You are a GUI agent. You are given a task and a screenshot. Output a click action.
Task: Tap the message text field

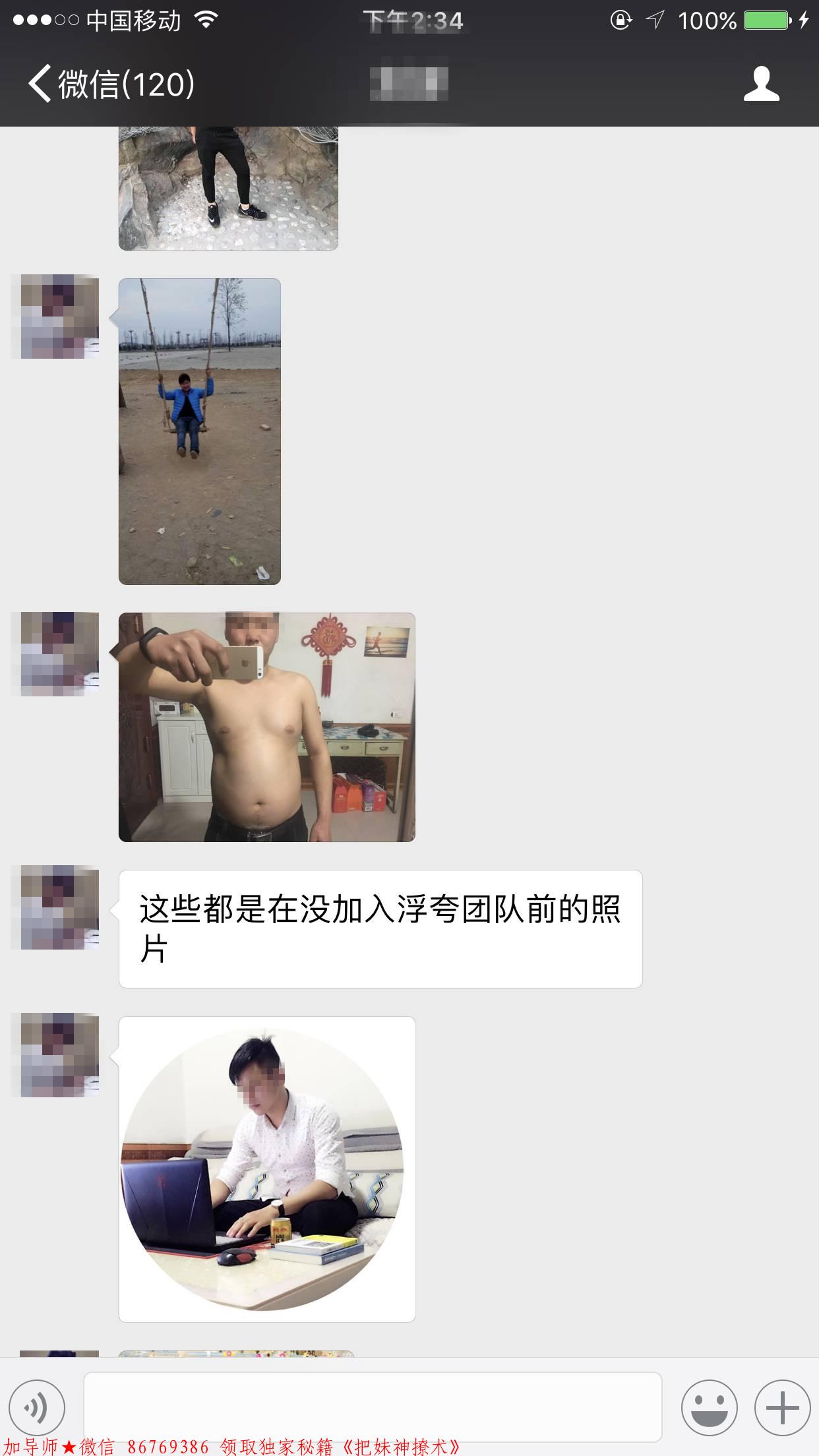tap(373, 1407)
